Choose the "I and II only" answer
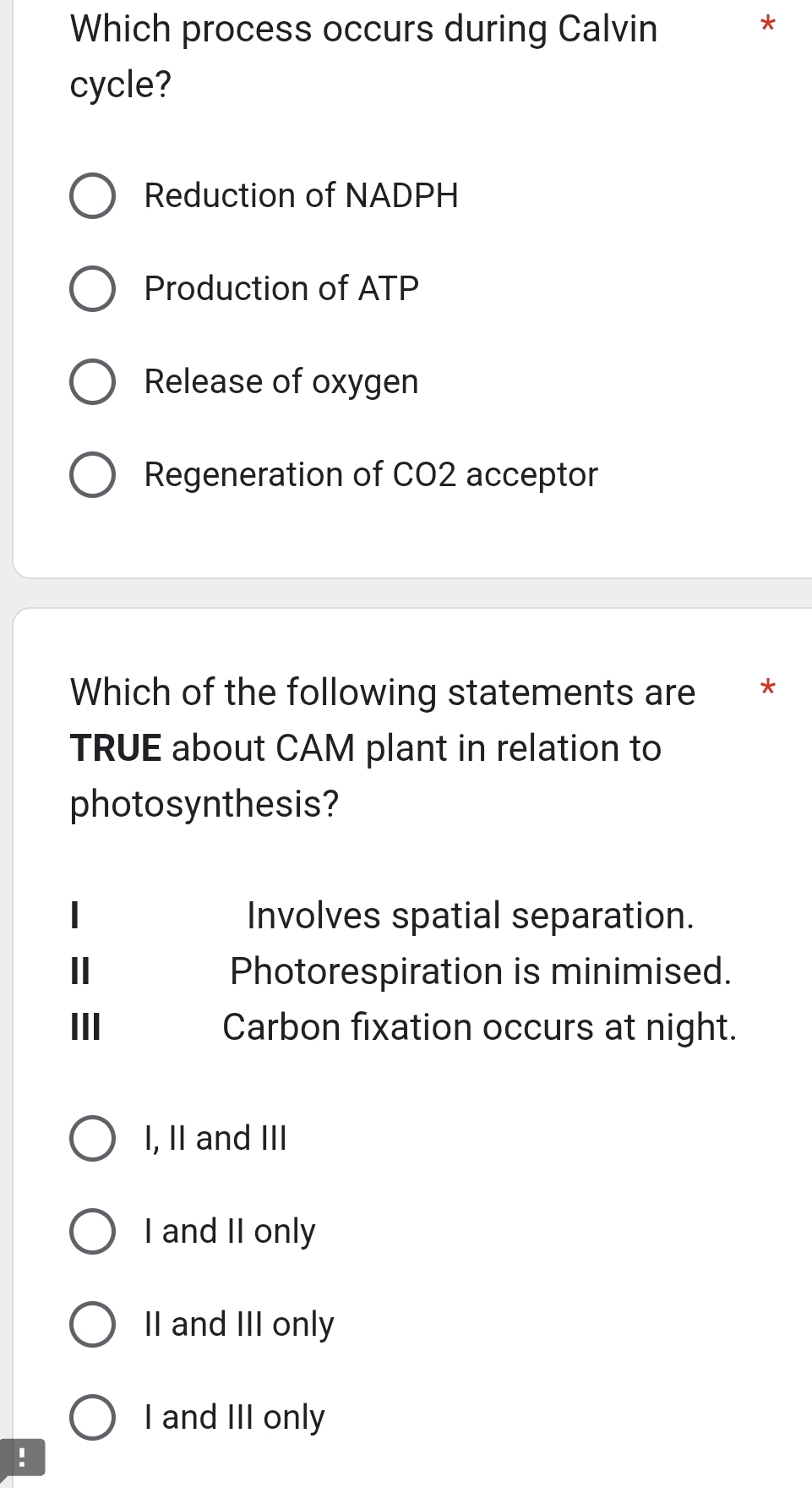Viewport: 812px width, 1488px height. 92,1232
